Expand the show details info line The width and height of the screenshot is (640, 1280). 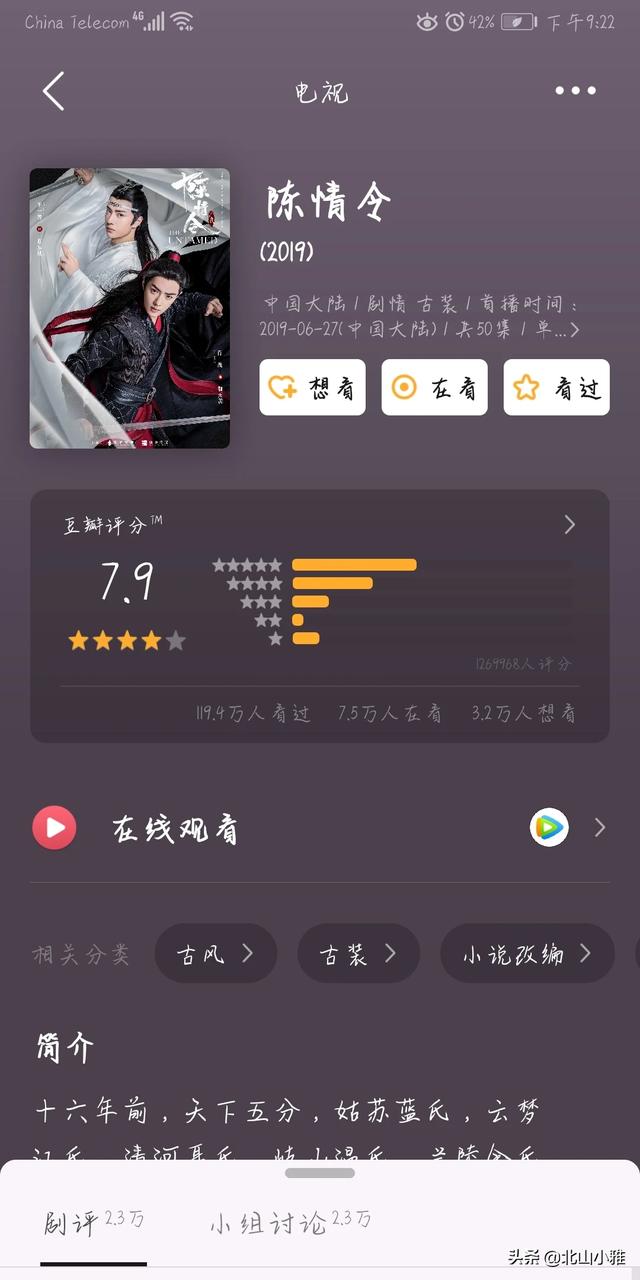point(421,316)
